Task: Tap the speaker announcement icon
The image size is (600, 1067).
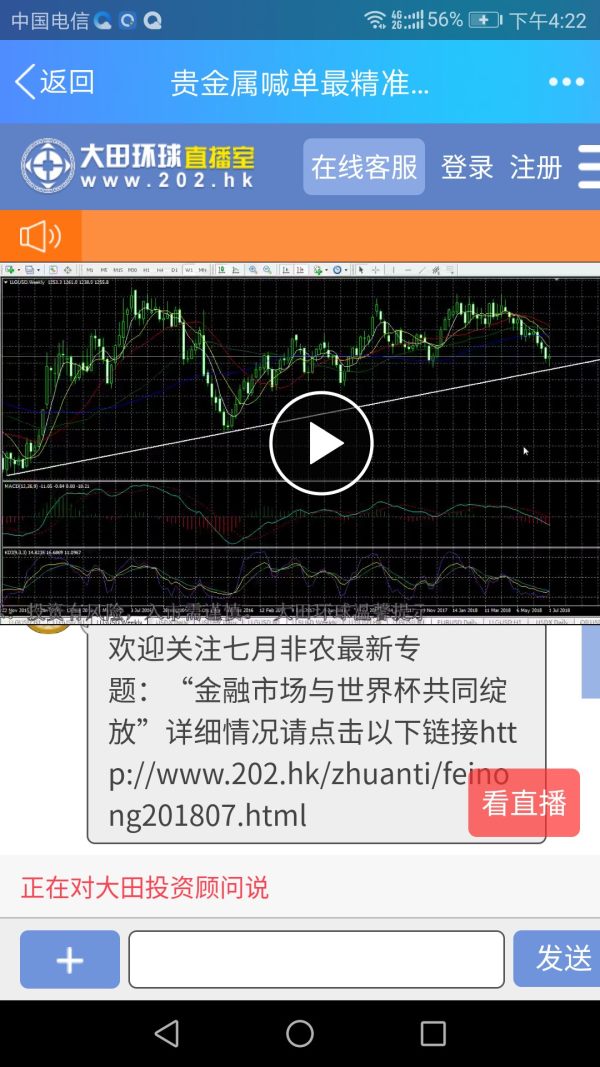Action: coord(40,237)
